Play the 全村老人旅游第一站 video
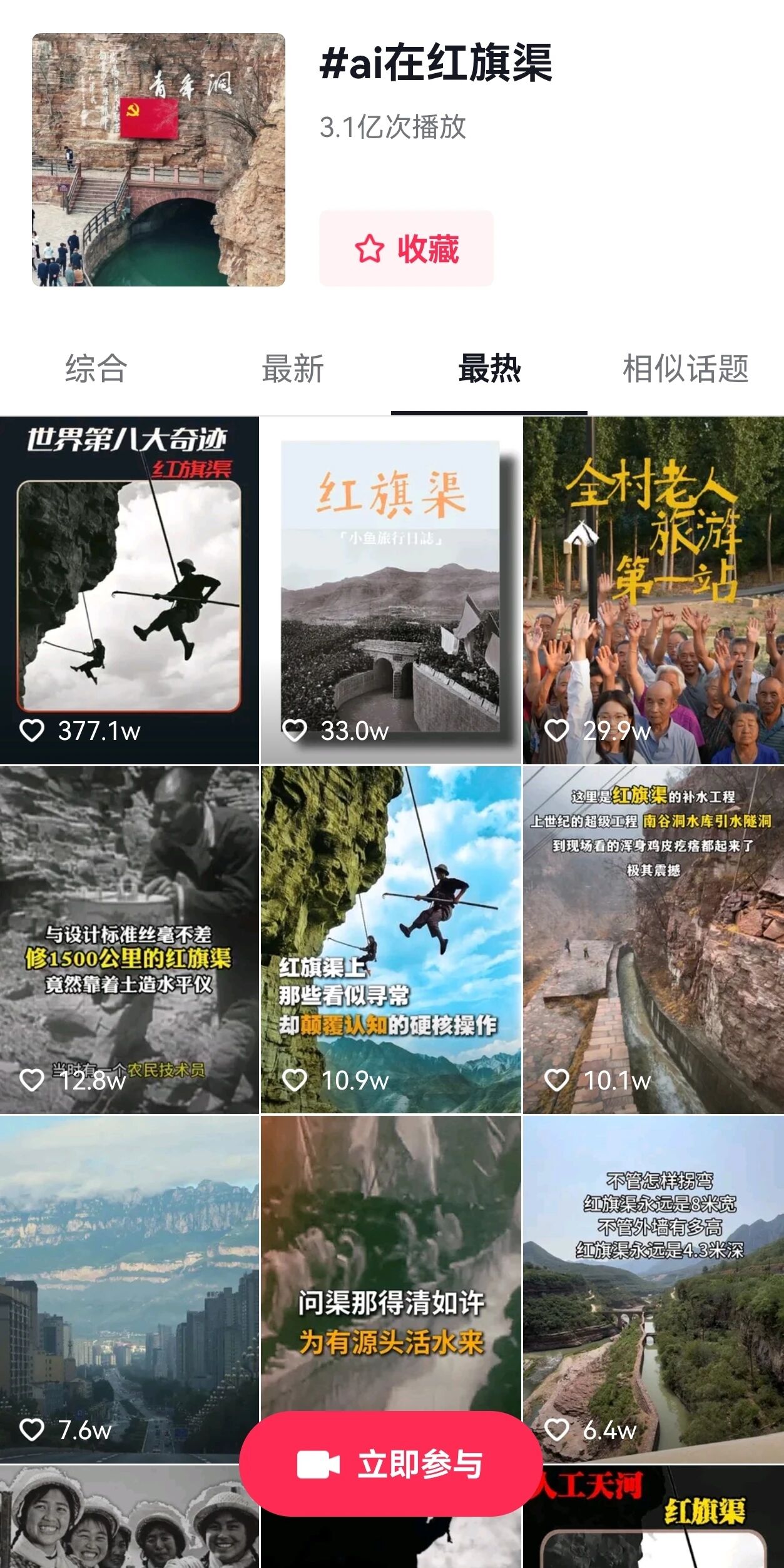784x1568 pixels. coord(653,589)
